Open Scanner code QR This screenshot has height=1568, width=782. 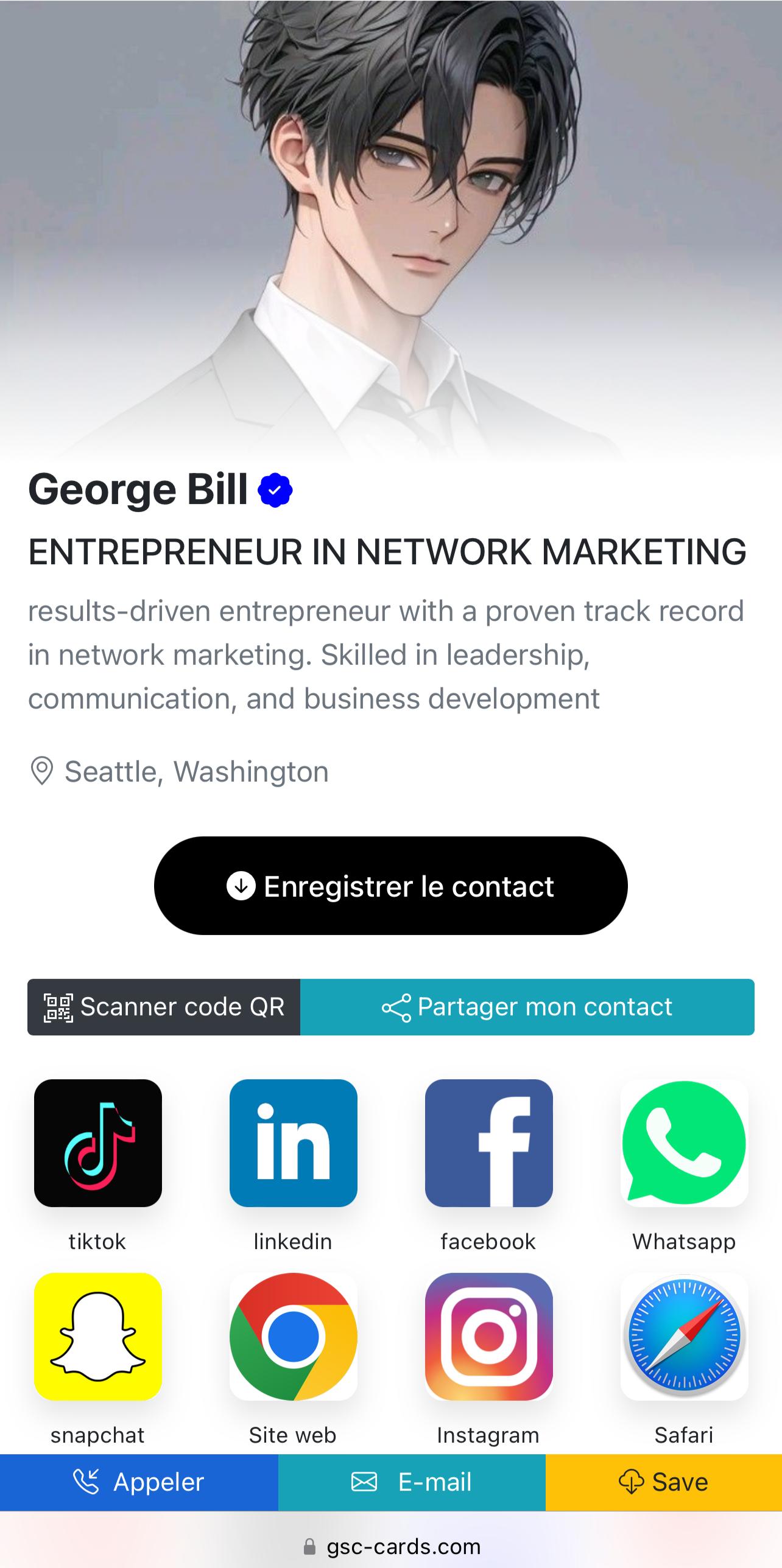point(164,1007)
